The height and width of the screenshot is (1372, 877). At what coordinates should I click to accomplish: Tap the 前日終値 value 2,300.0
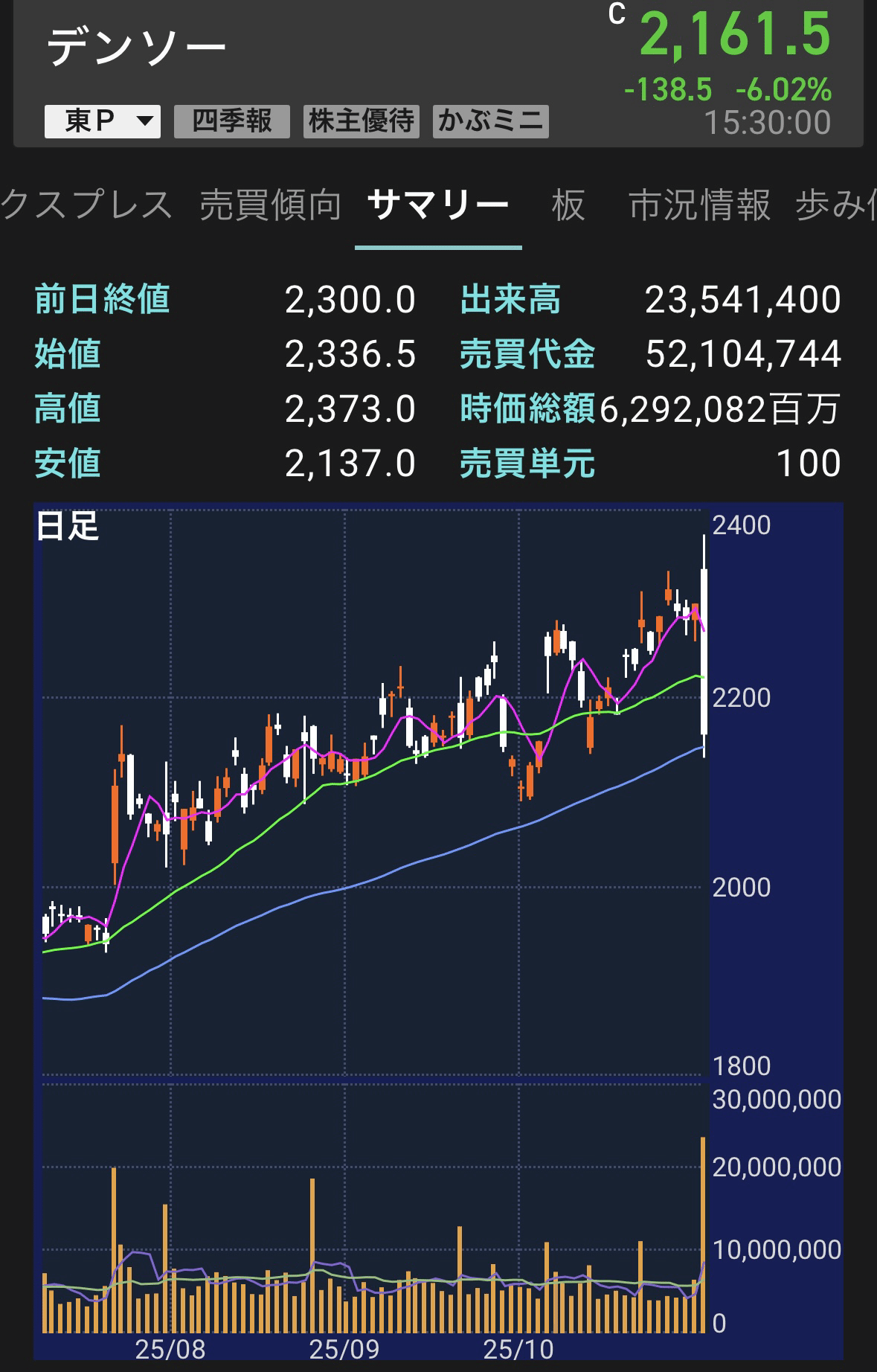click(350, 299)
